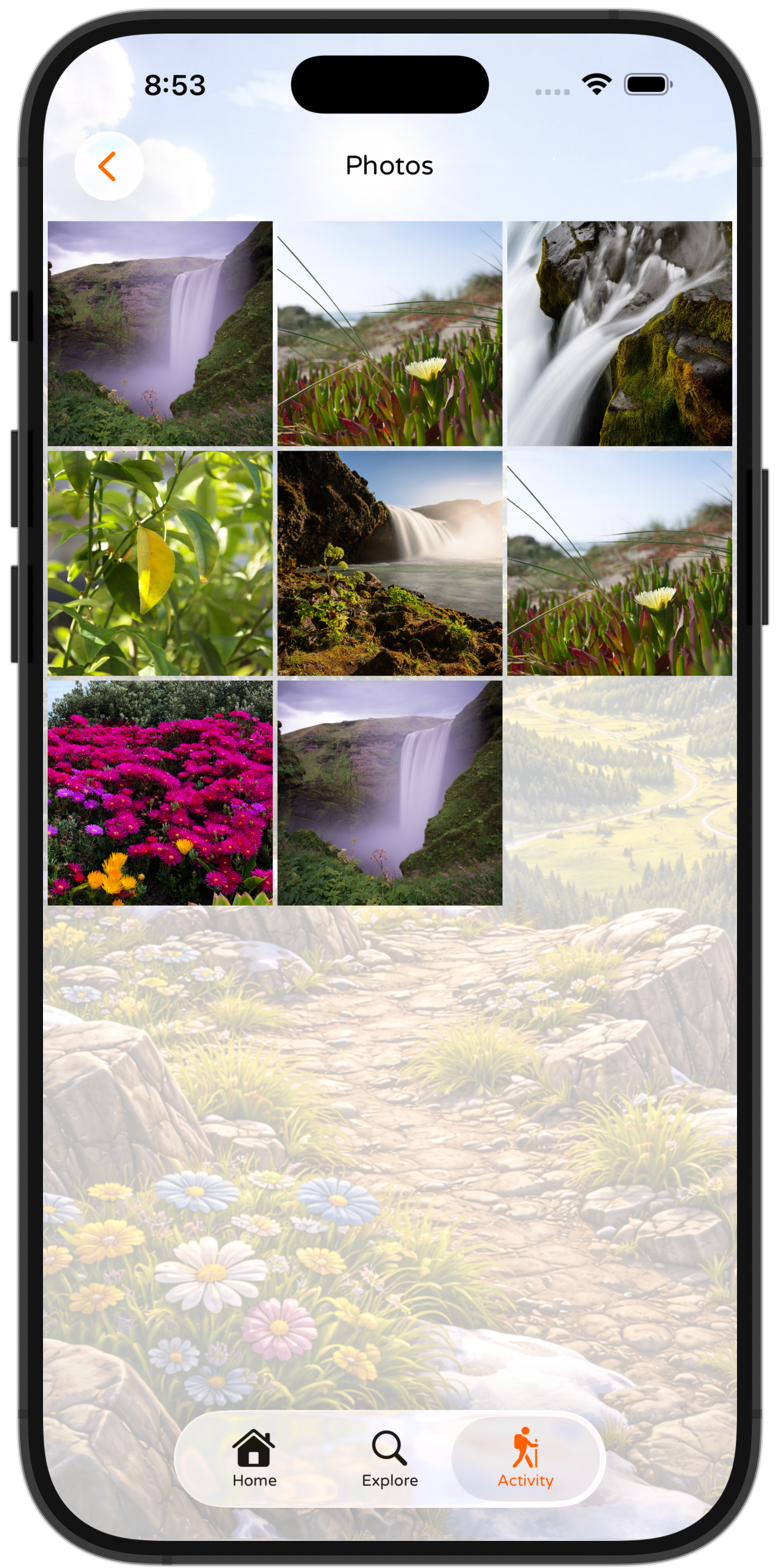The height and width of the screenshot is (1568, 780).
Task: Open the mossy rocks waterfall close-up photo
Action: [619, 334]
